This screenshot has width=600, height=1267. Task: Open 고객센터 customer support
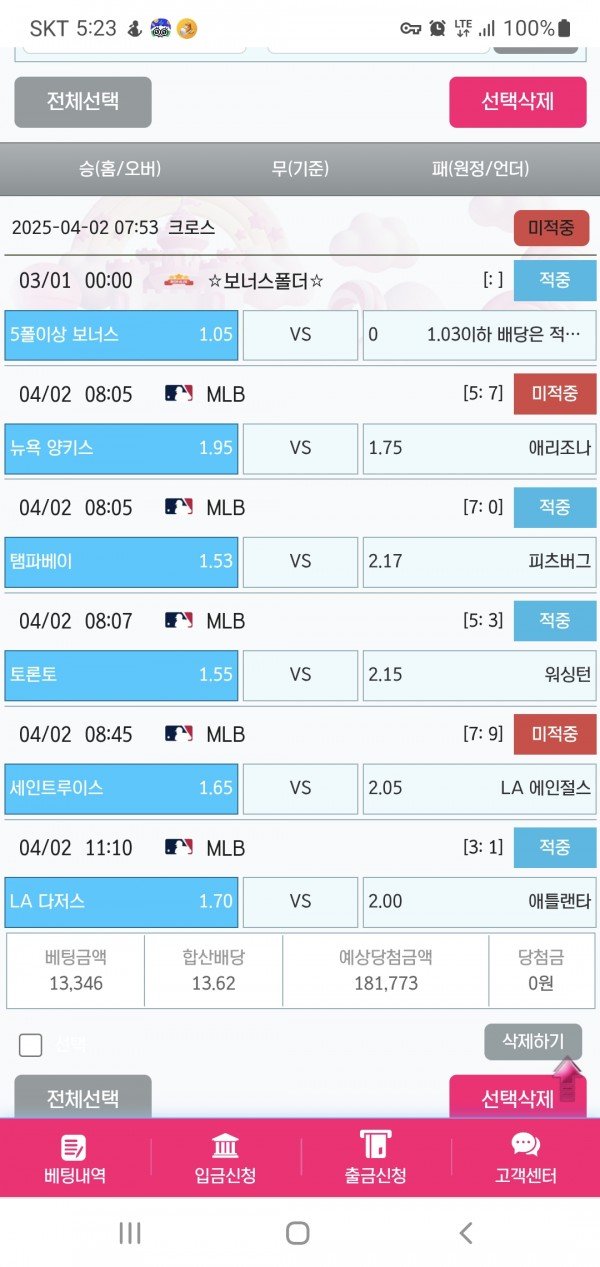pyautogui.click(x=525, y=1159)
